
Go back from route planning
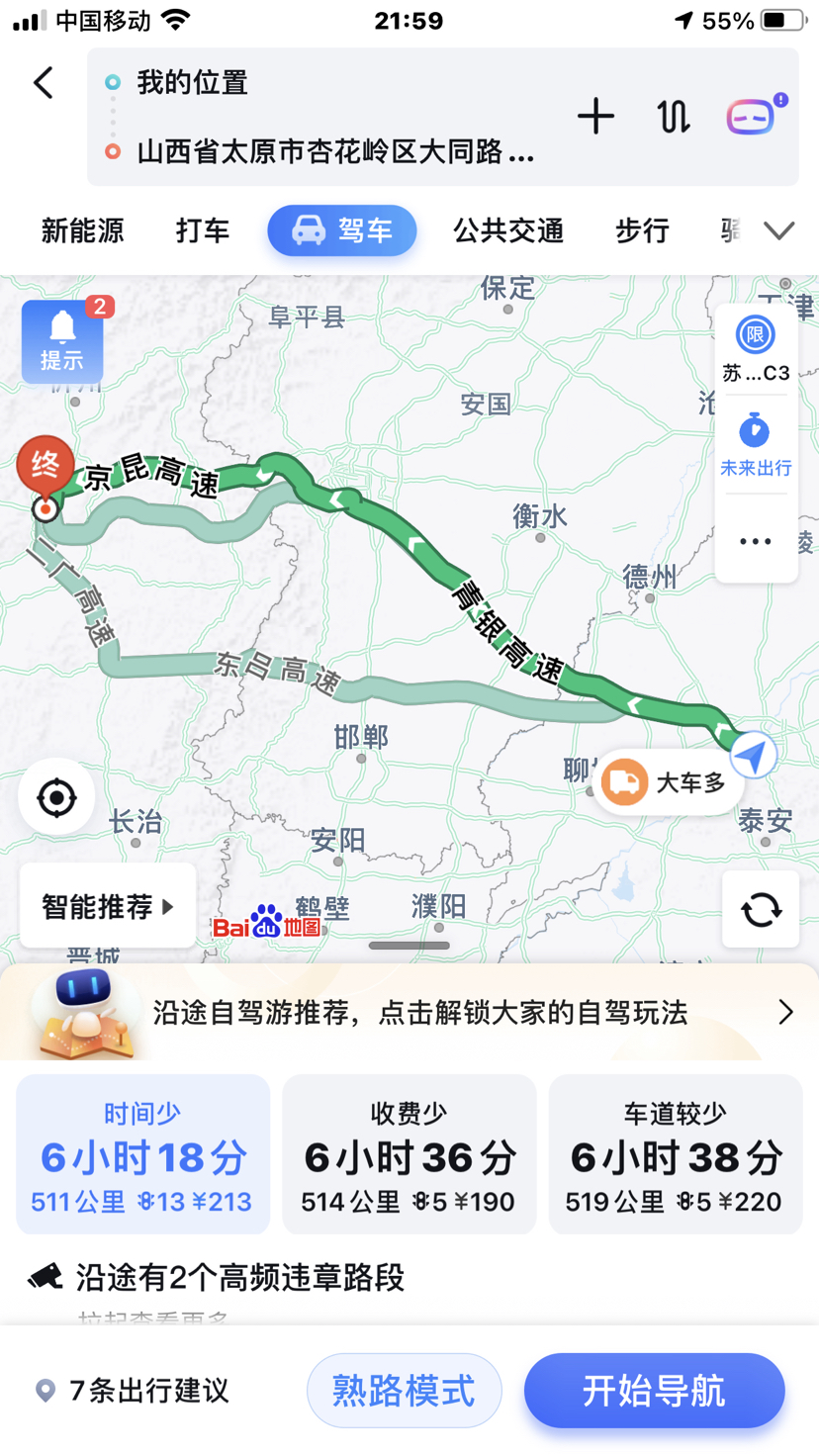44,83
